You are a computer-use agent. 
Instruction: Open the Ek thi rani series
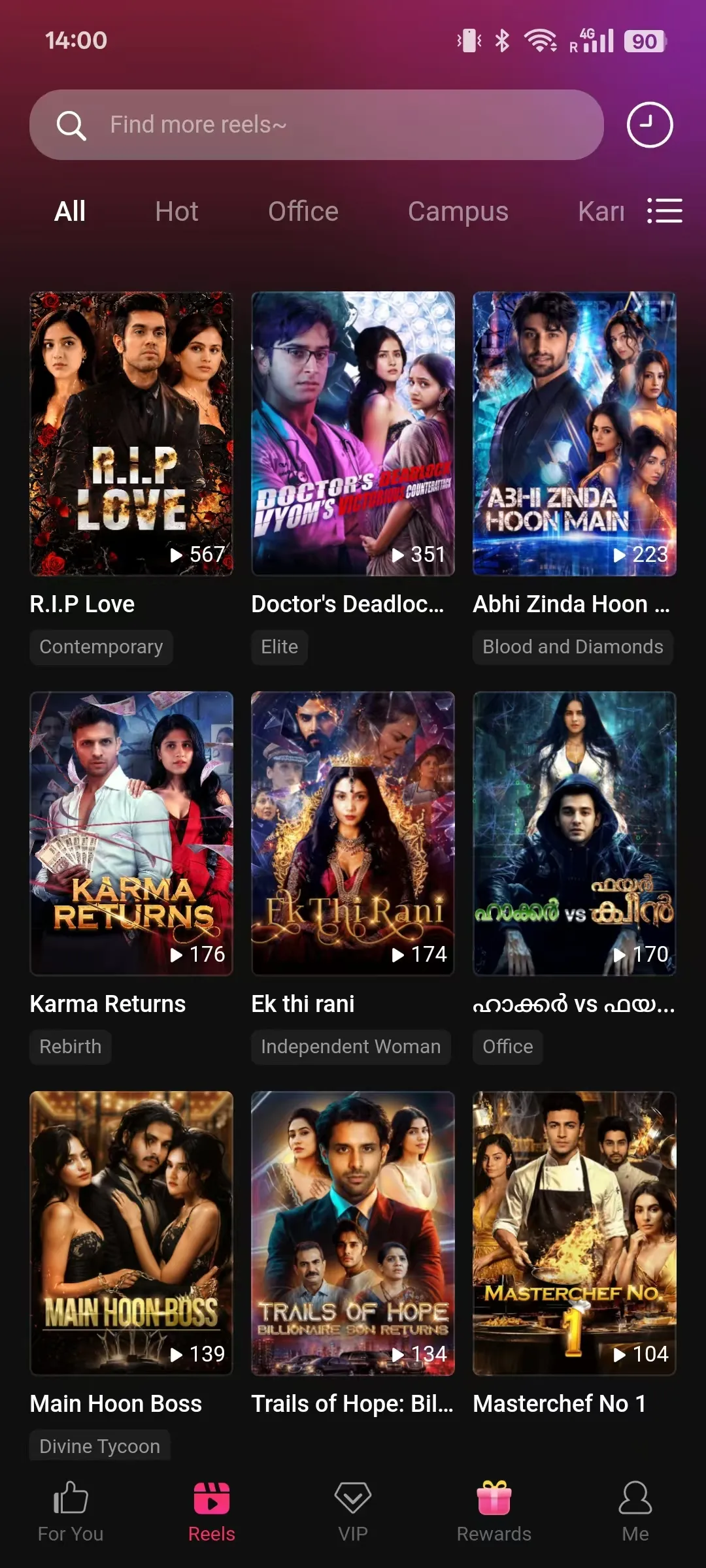pos(353,833)
